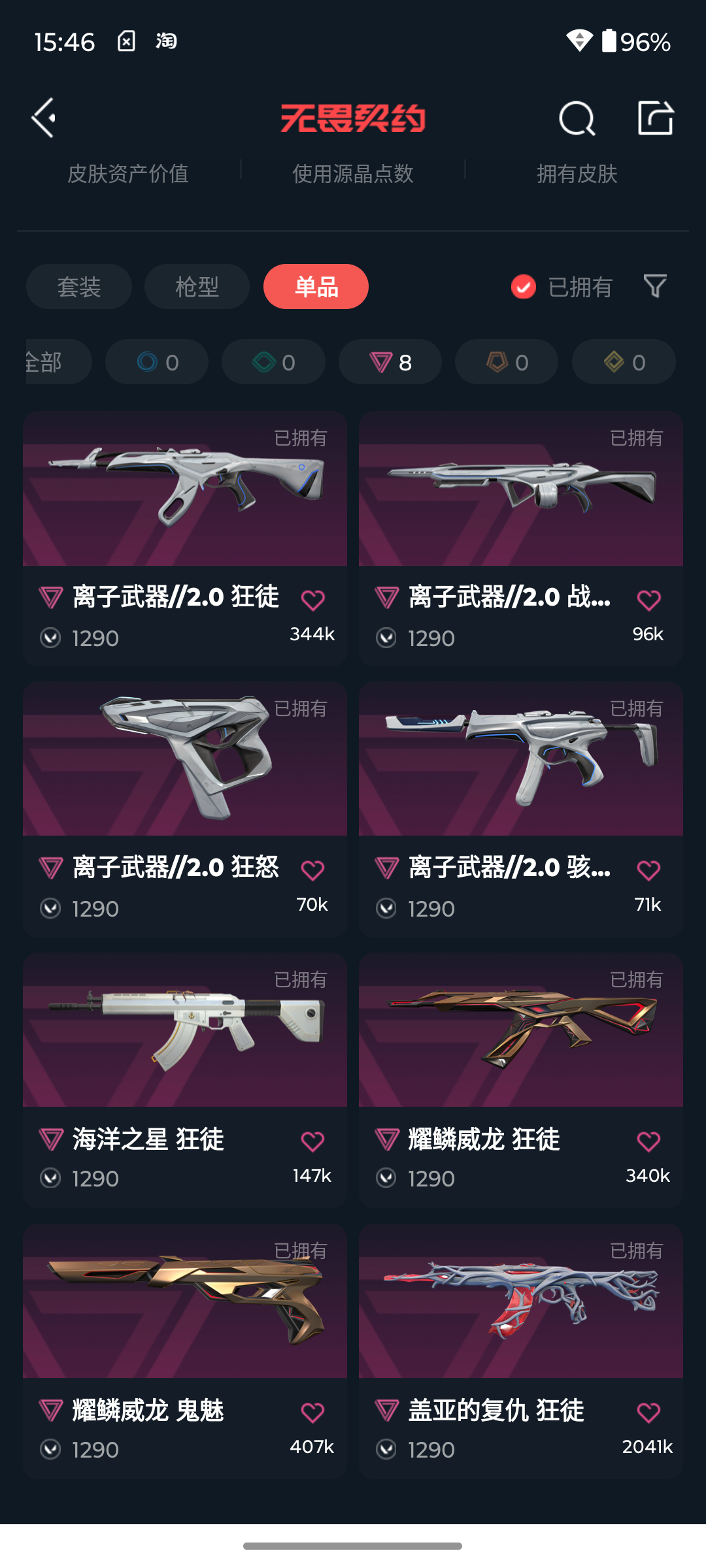Select the pink triangle tier chip showing 8
The width and height of the screenshot is (706, 1568).
pos(390,362)
